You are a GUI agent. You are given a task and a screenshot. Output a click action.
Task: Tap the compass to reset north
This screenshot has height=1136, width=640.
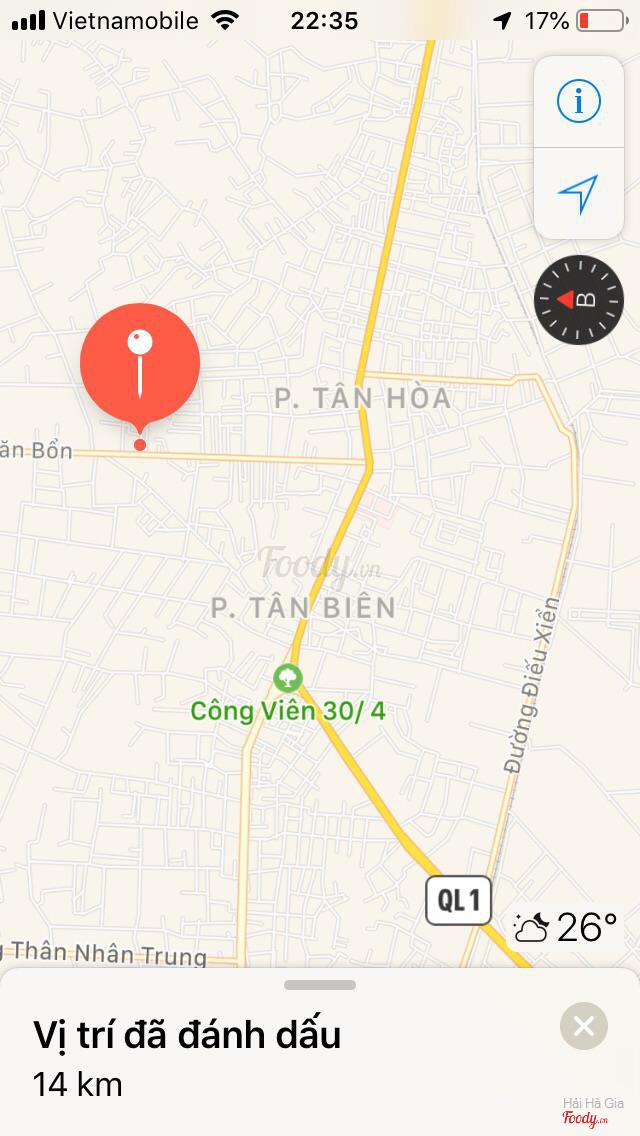click(579, 300)
